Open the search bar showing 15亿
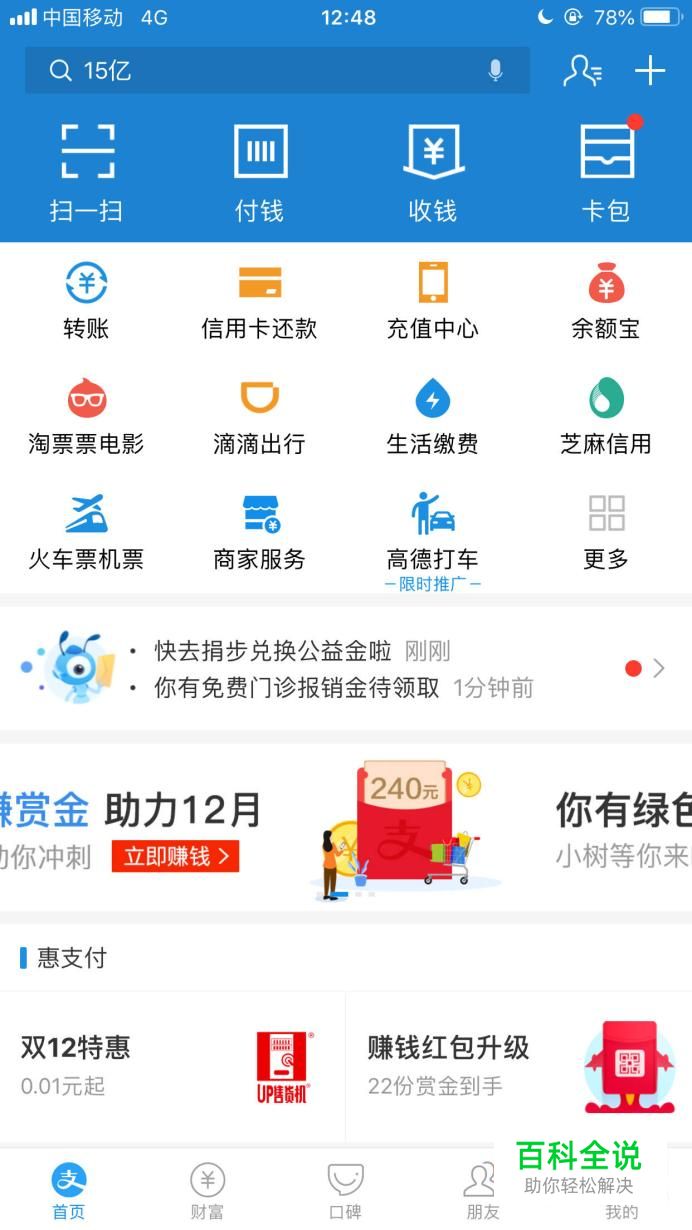The width and height of the screenshot is (692, 1230). [x=260, y=70]
